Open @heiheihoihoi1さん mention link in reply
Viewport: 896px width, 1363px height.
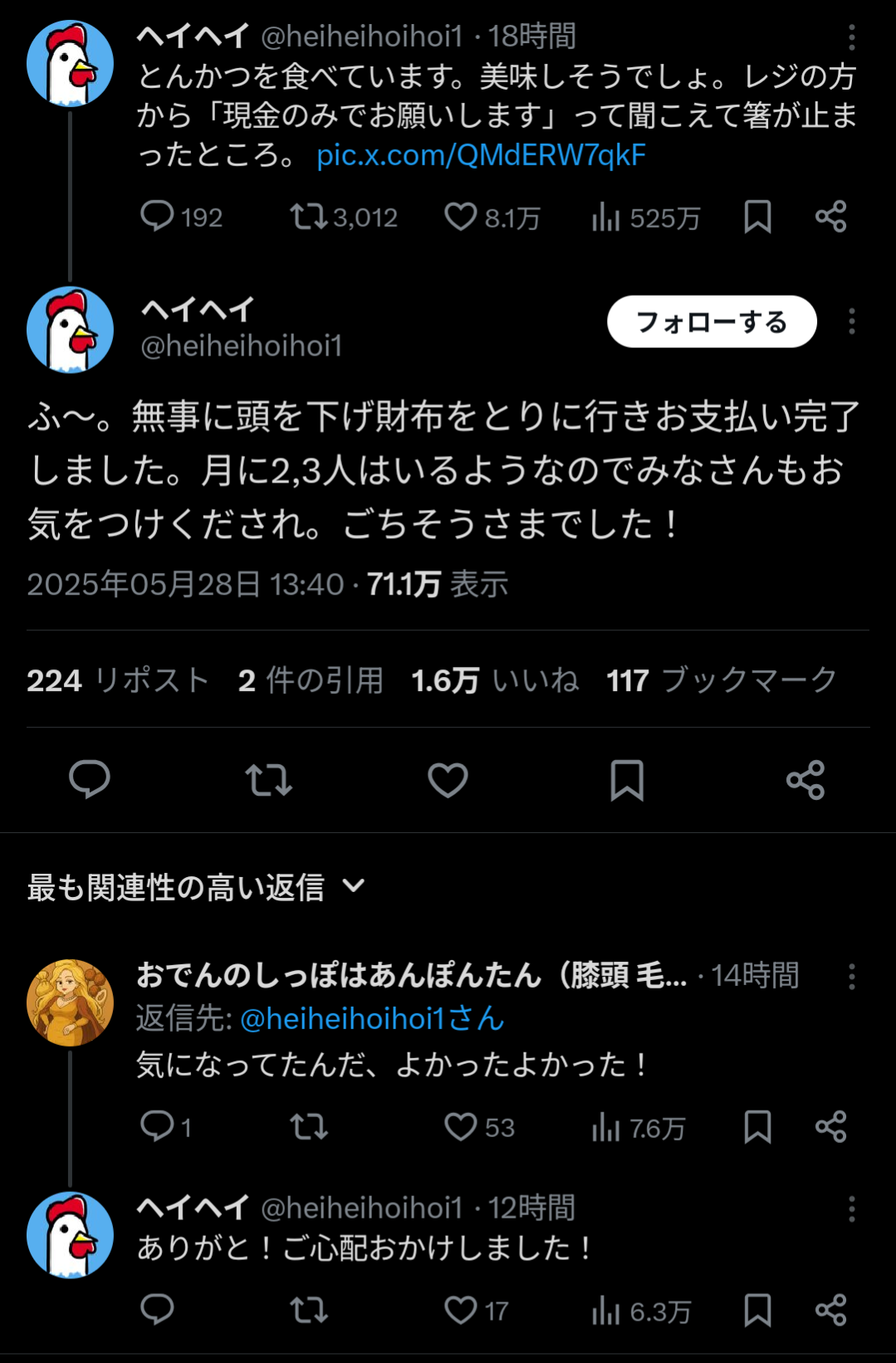click(x=372, y=1019)
